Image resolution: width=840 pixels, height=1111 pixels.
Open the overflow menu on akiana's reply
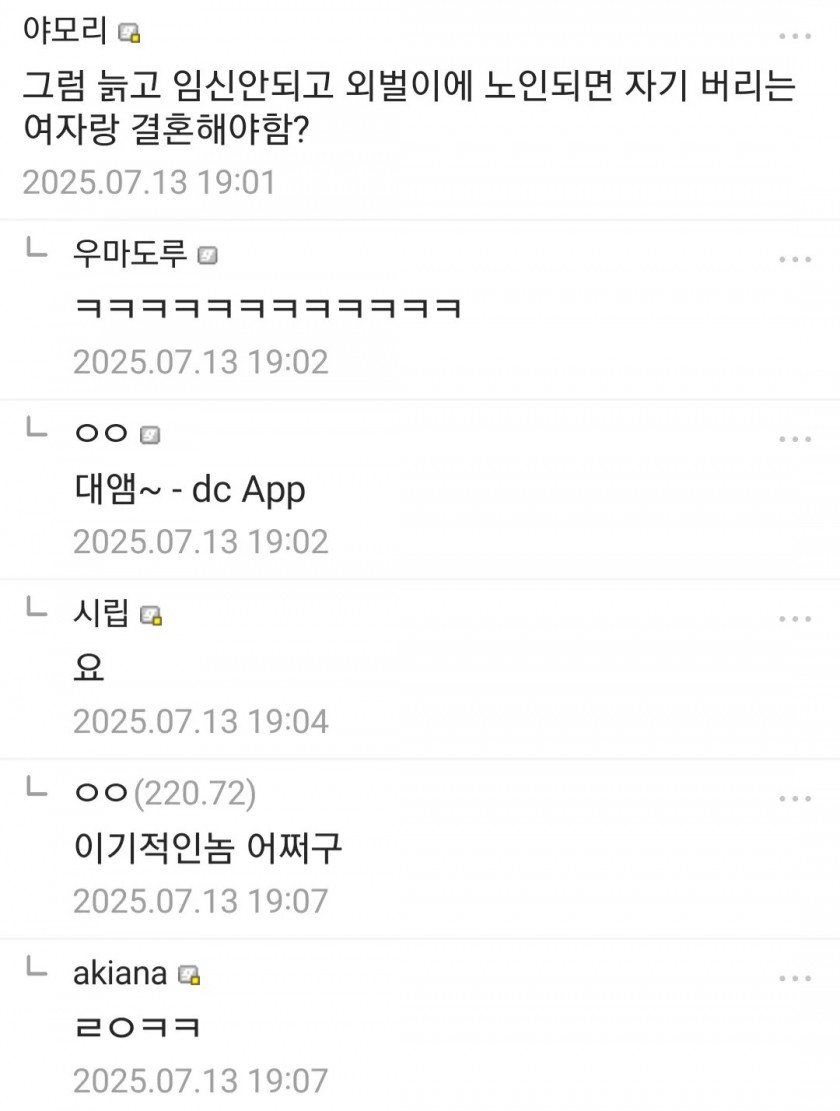point(794,979)
